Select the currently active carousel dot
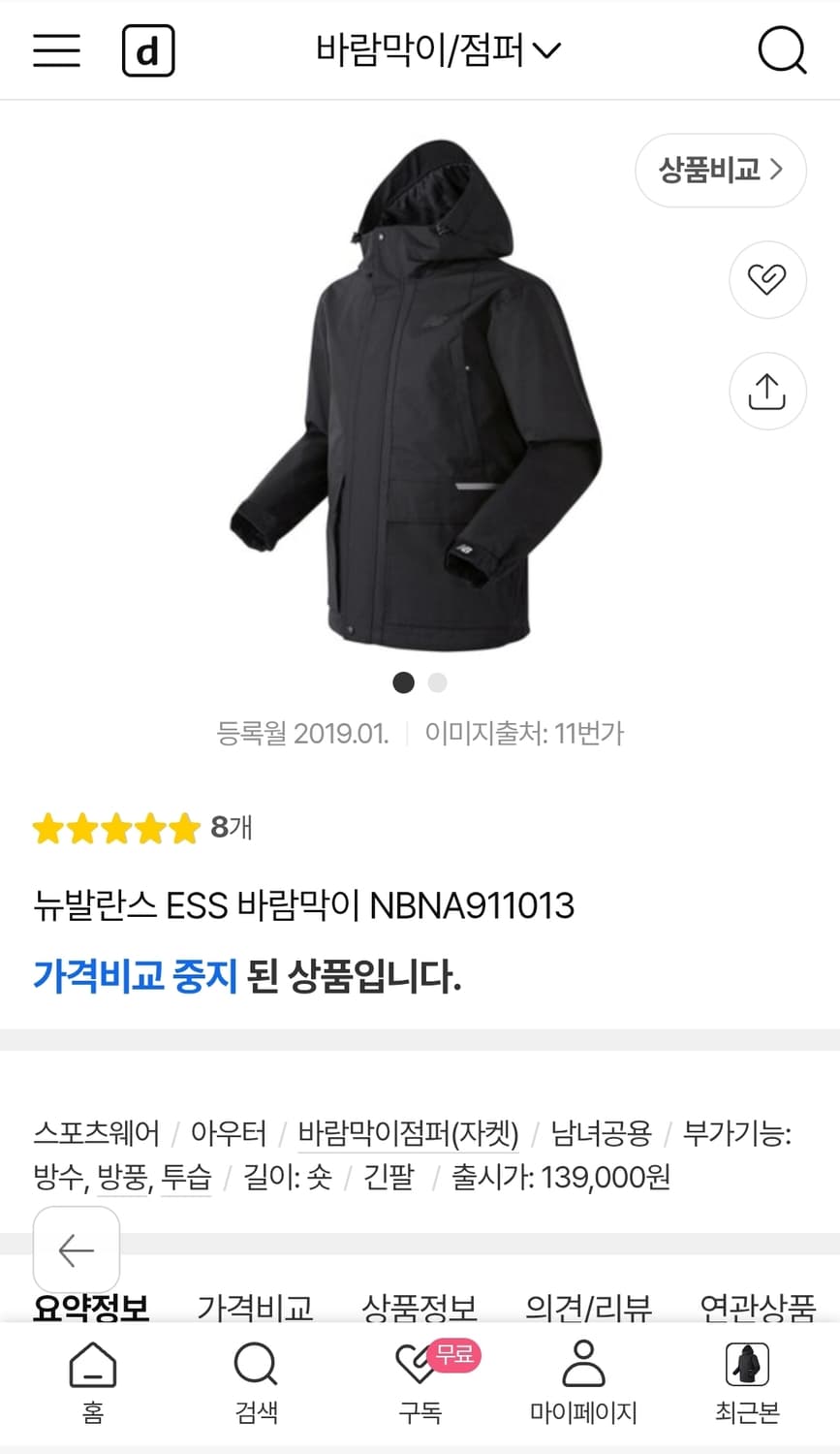 point(404,683)
